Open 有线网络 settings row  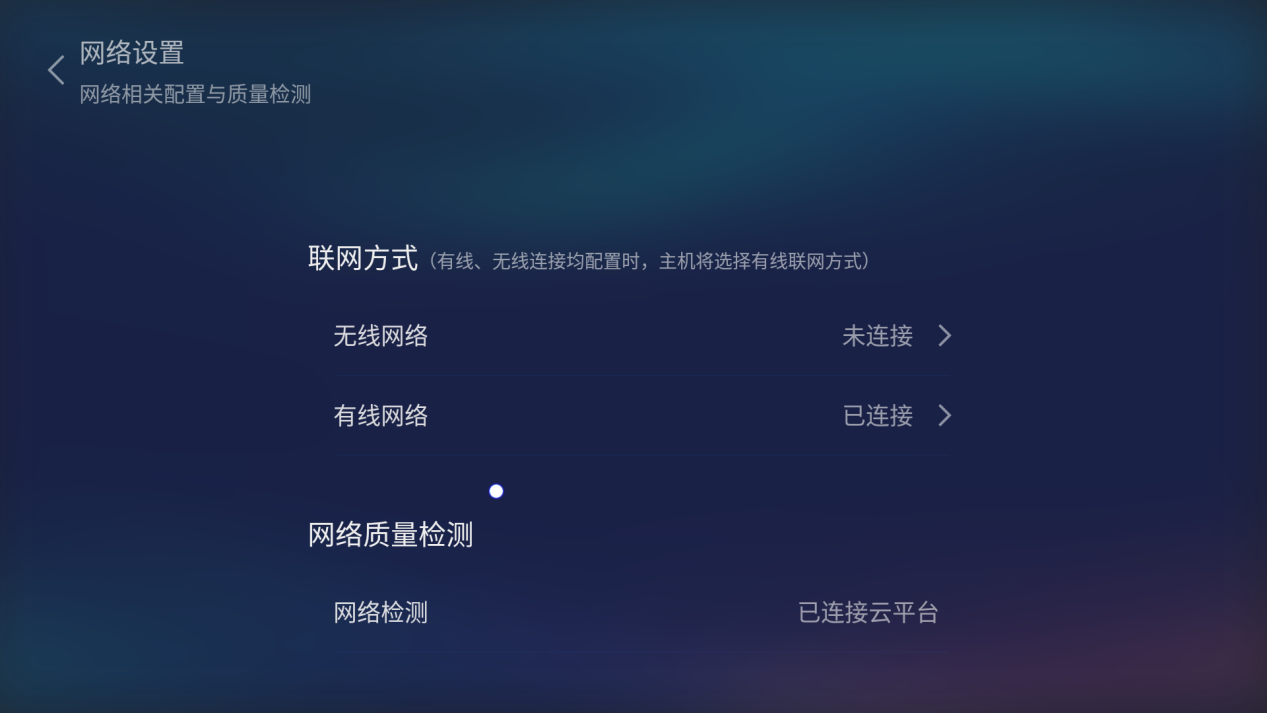pos(641,416)
